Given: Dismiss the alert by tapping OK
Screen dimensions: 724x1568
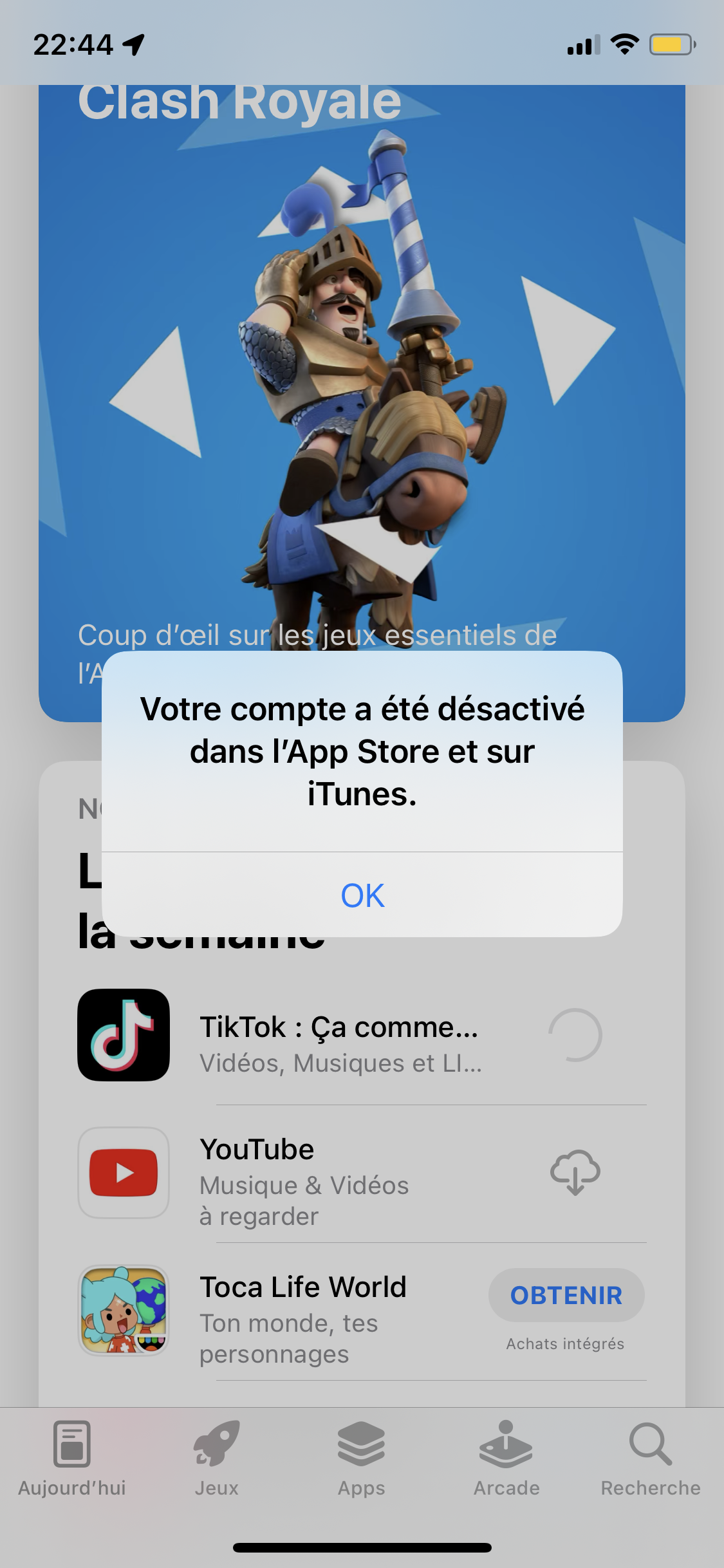Looking at the screenshot, I should click(362, 895).
